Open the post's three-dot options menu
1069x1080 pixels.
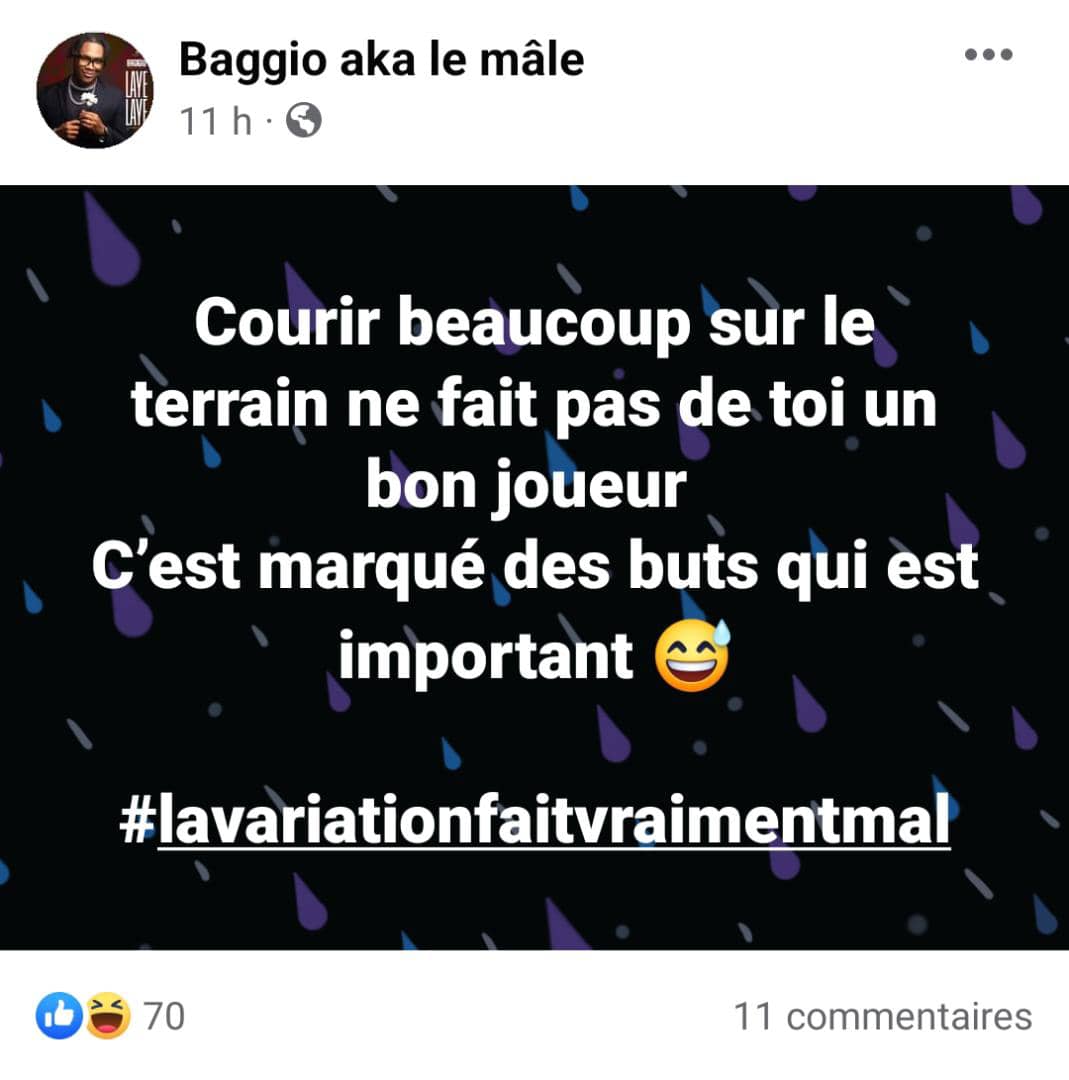pyautogui.click(x=988, y=55)
